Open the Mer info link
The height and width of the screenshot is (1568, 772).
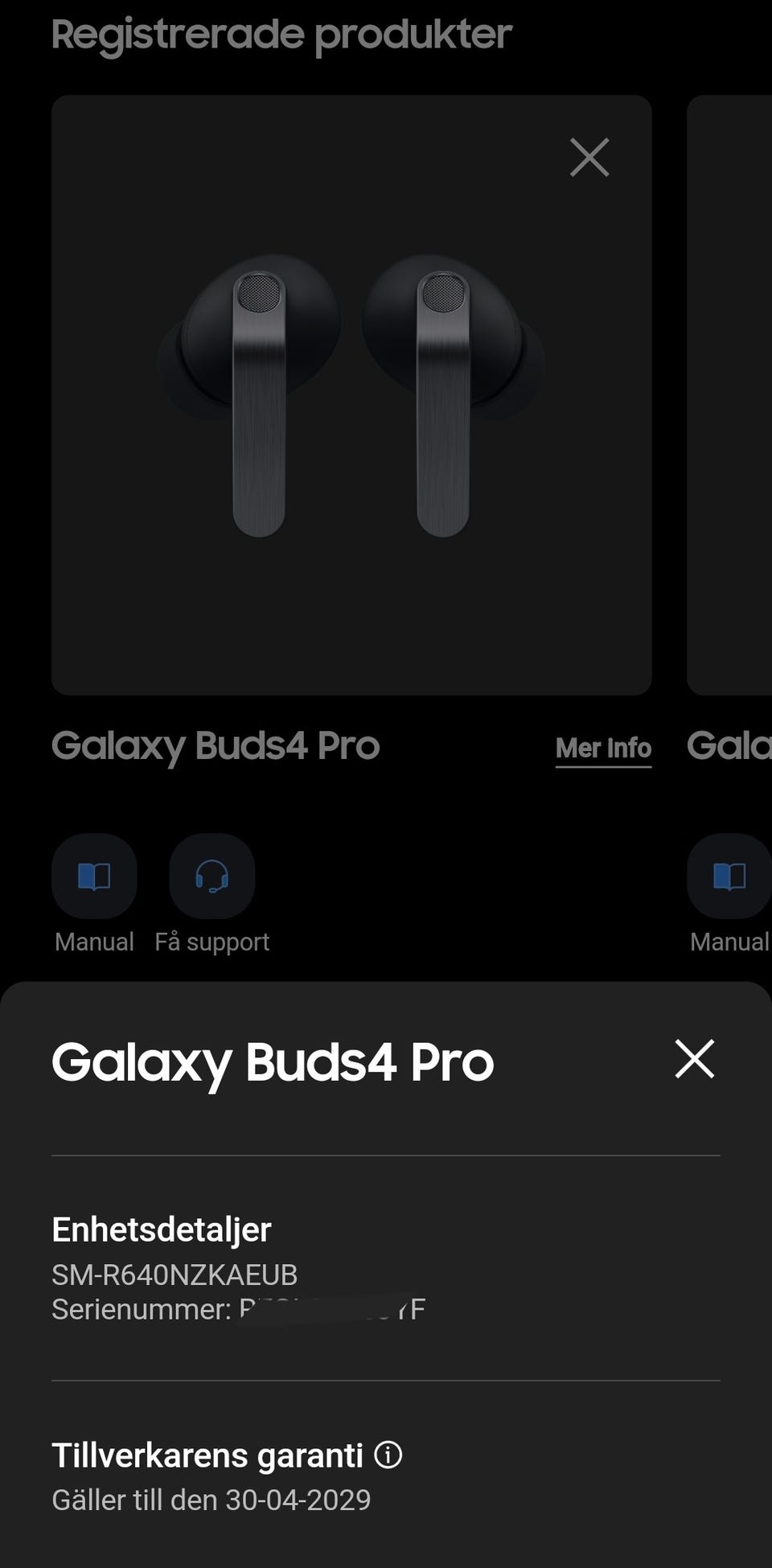point(603,748)
